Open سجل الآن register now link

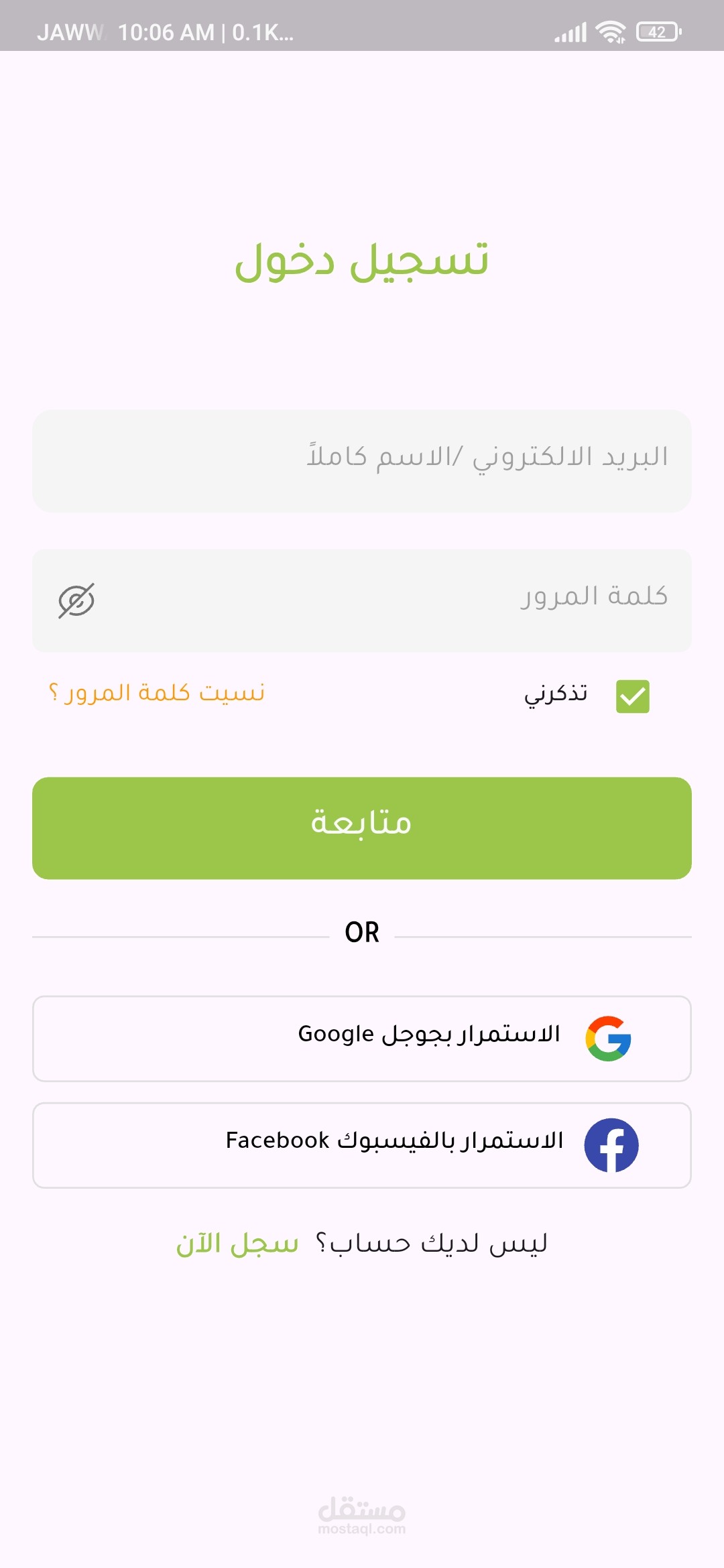click(x=237, y=1244)
